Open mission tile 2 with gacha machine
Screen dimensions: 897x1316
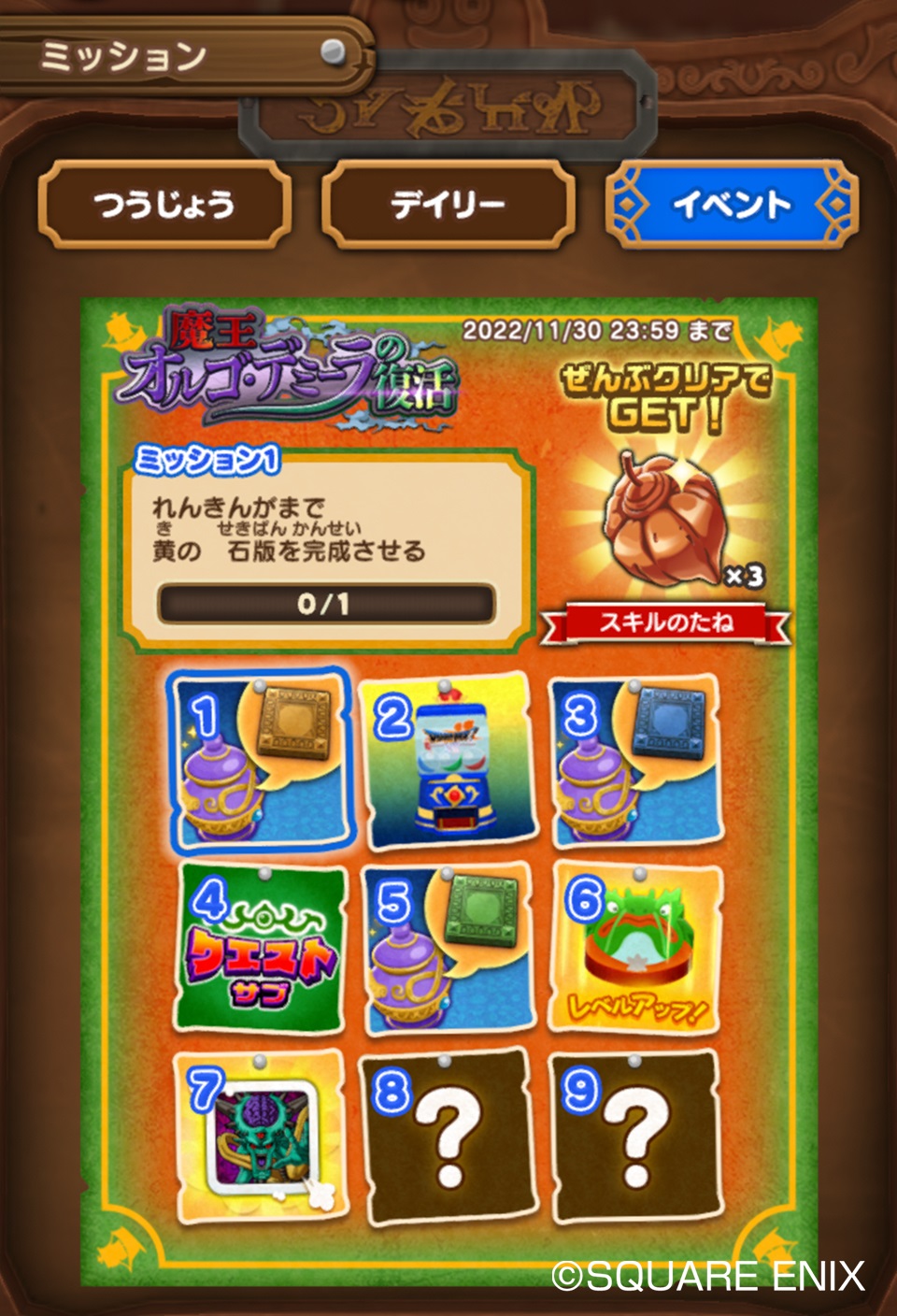tap(447, 761)
